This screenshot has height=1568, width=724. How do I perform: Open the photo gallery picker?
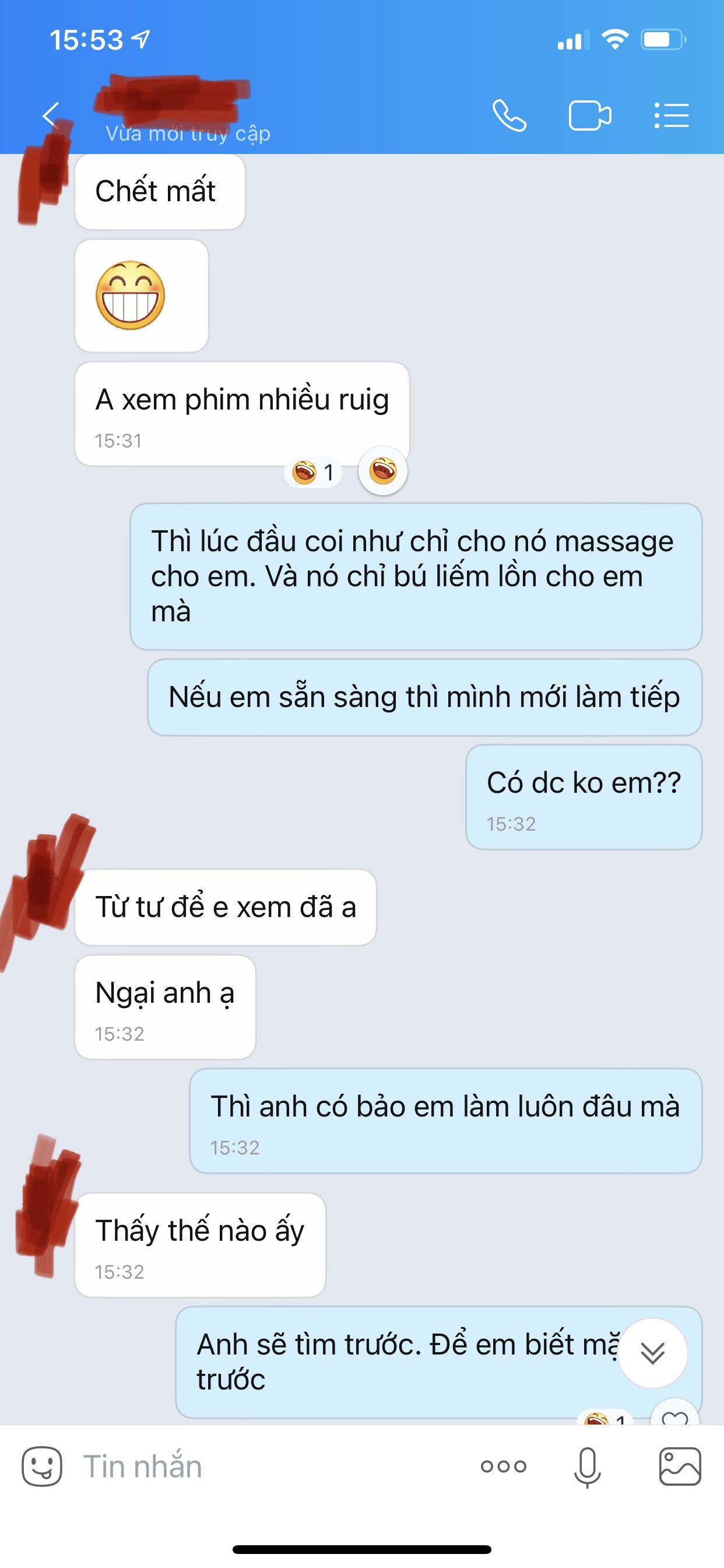click(x=680, y=1466)
